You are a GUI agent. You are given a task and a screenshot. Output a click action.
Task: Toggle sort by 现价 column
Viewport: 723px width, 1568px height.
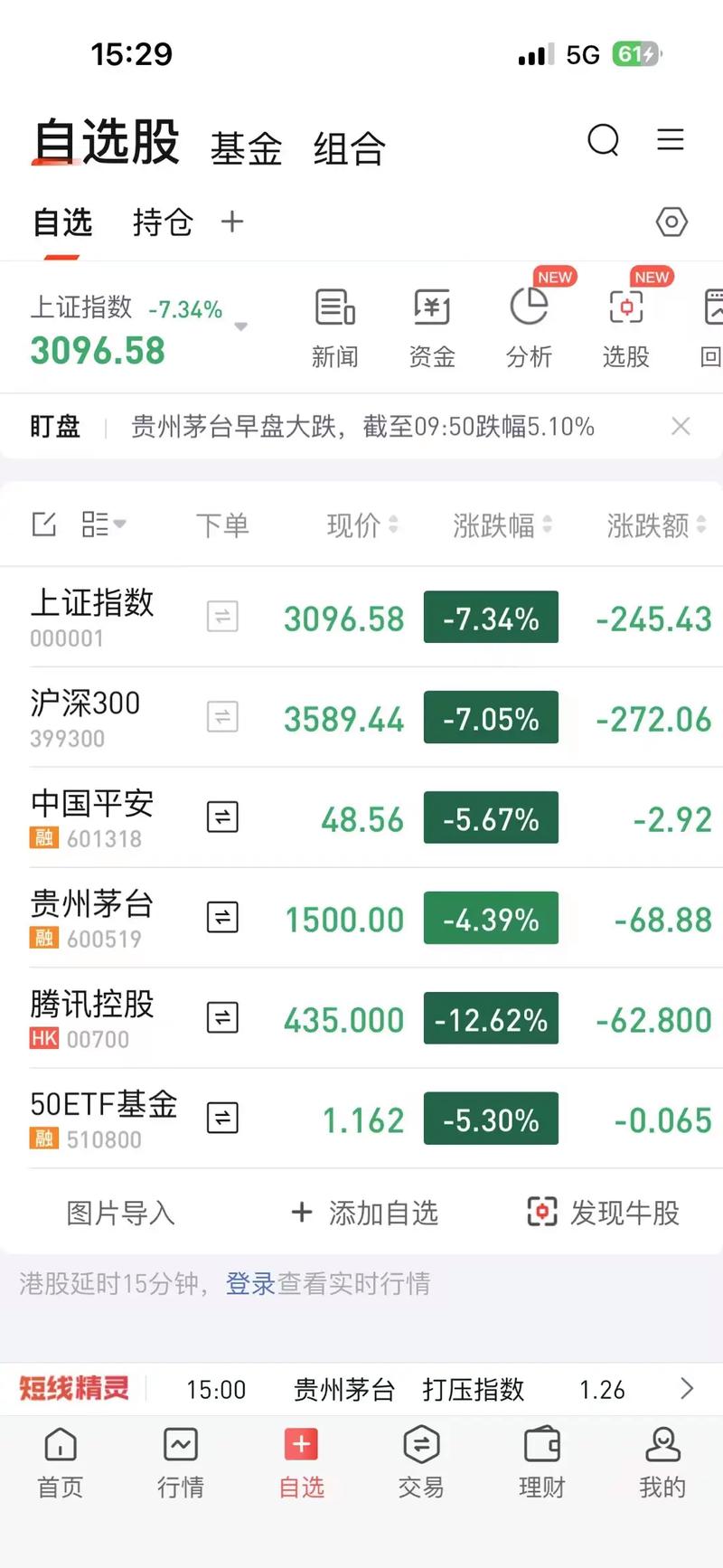pyautogui.click(x=361, y=525)
